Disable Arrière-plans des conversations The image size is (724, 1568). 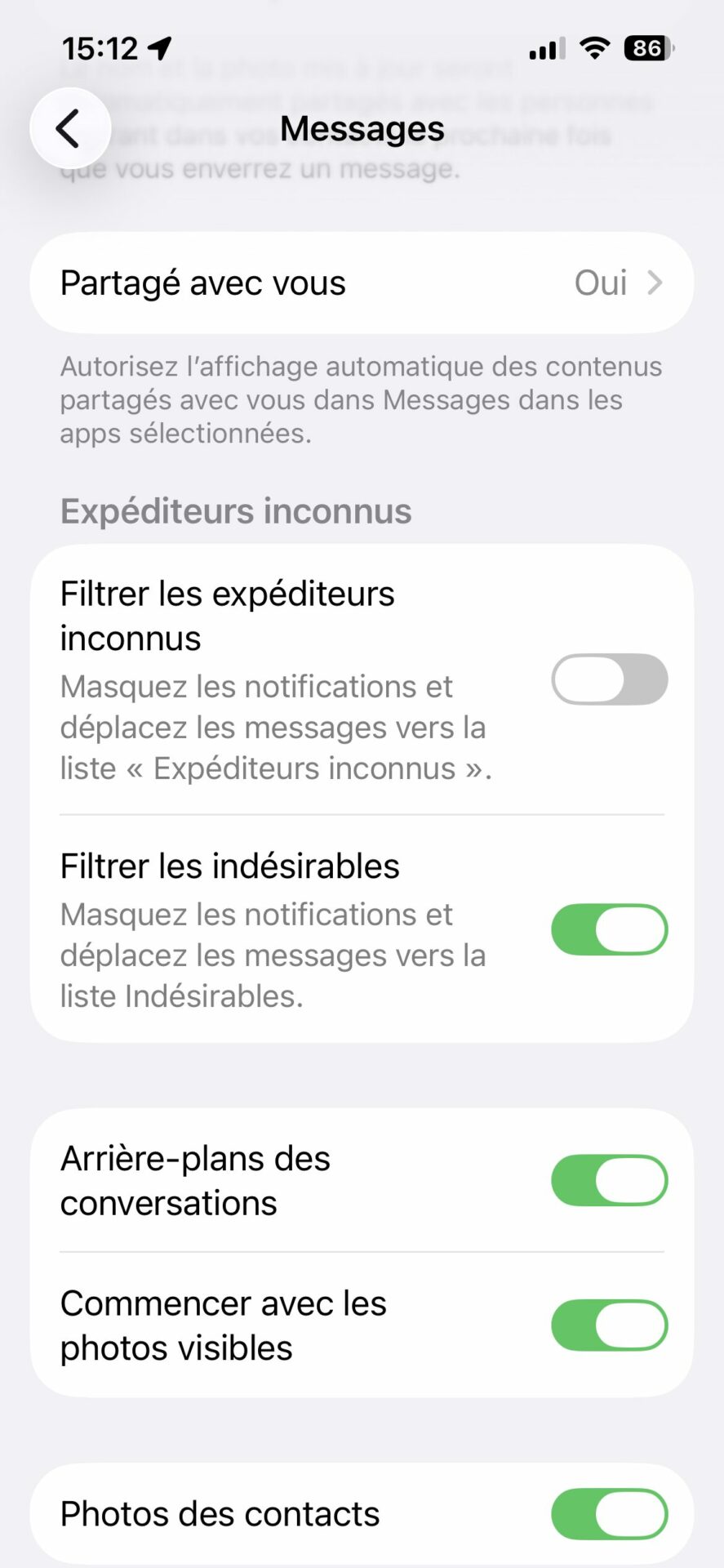[x=609, y=1180]
